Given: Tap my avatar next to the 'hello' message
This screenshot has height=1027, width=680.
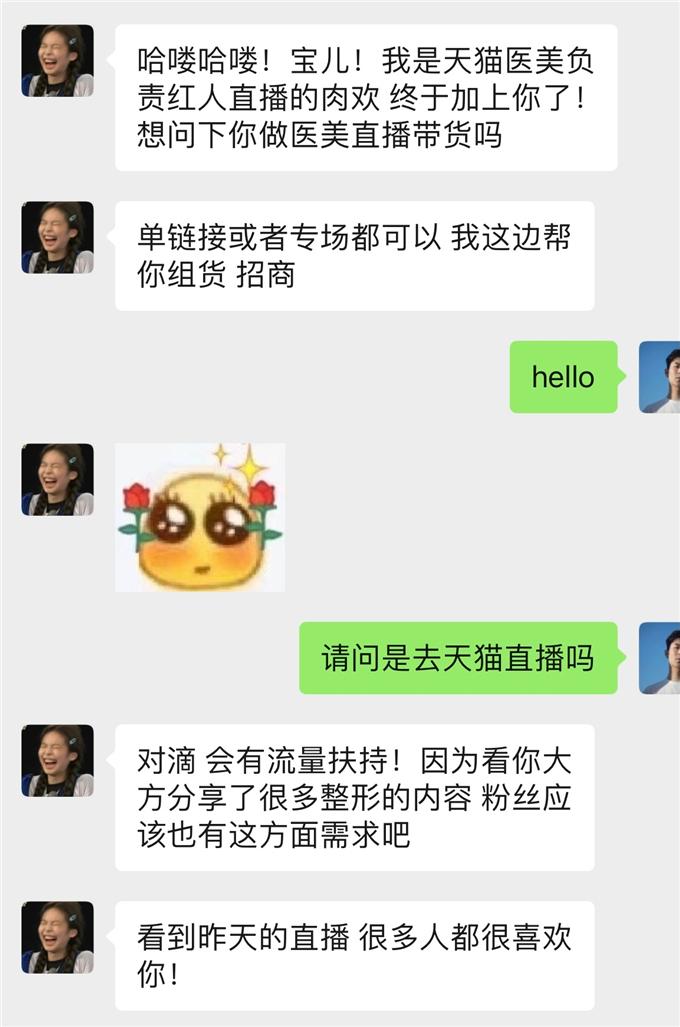Looking at the screenshot, I should click(659, 377).
